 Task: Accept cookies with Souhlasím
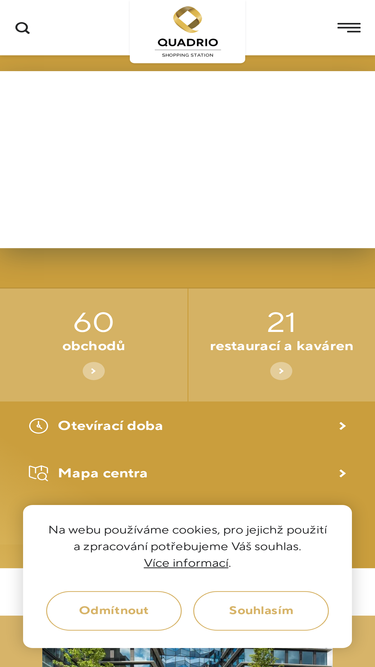pyautogui.click(x=261, y=610)
